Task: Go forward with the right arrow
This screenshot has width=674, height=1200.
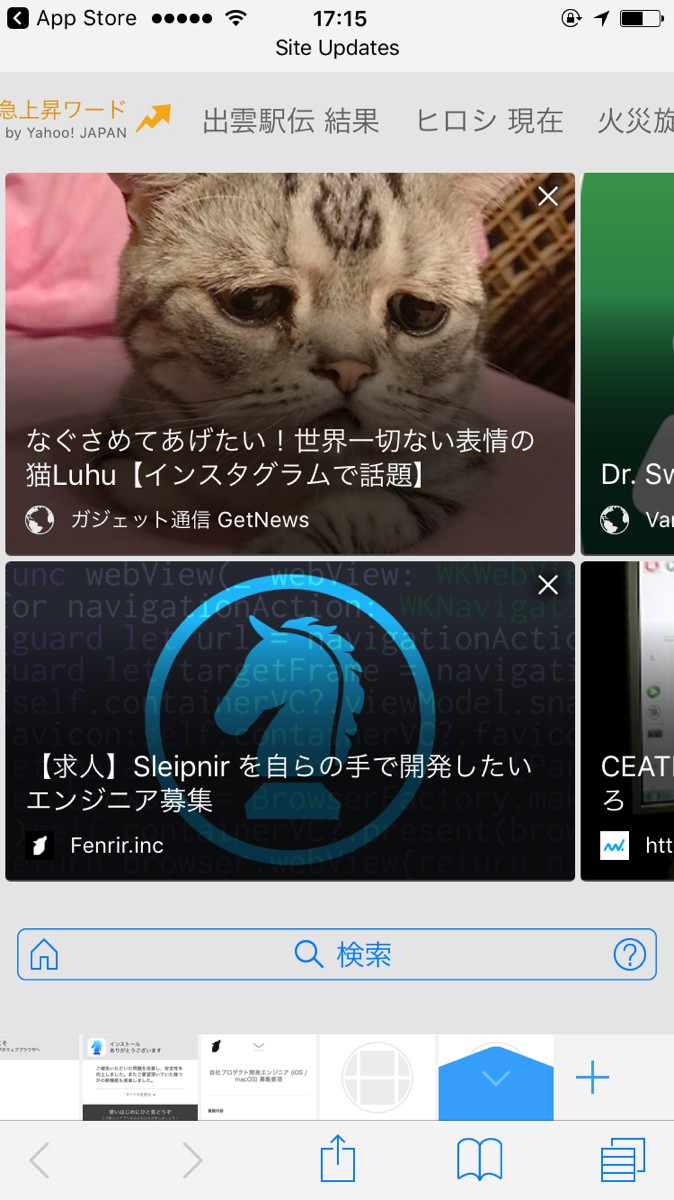Action: [192, 1161]
